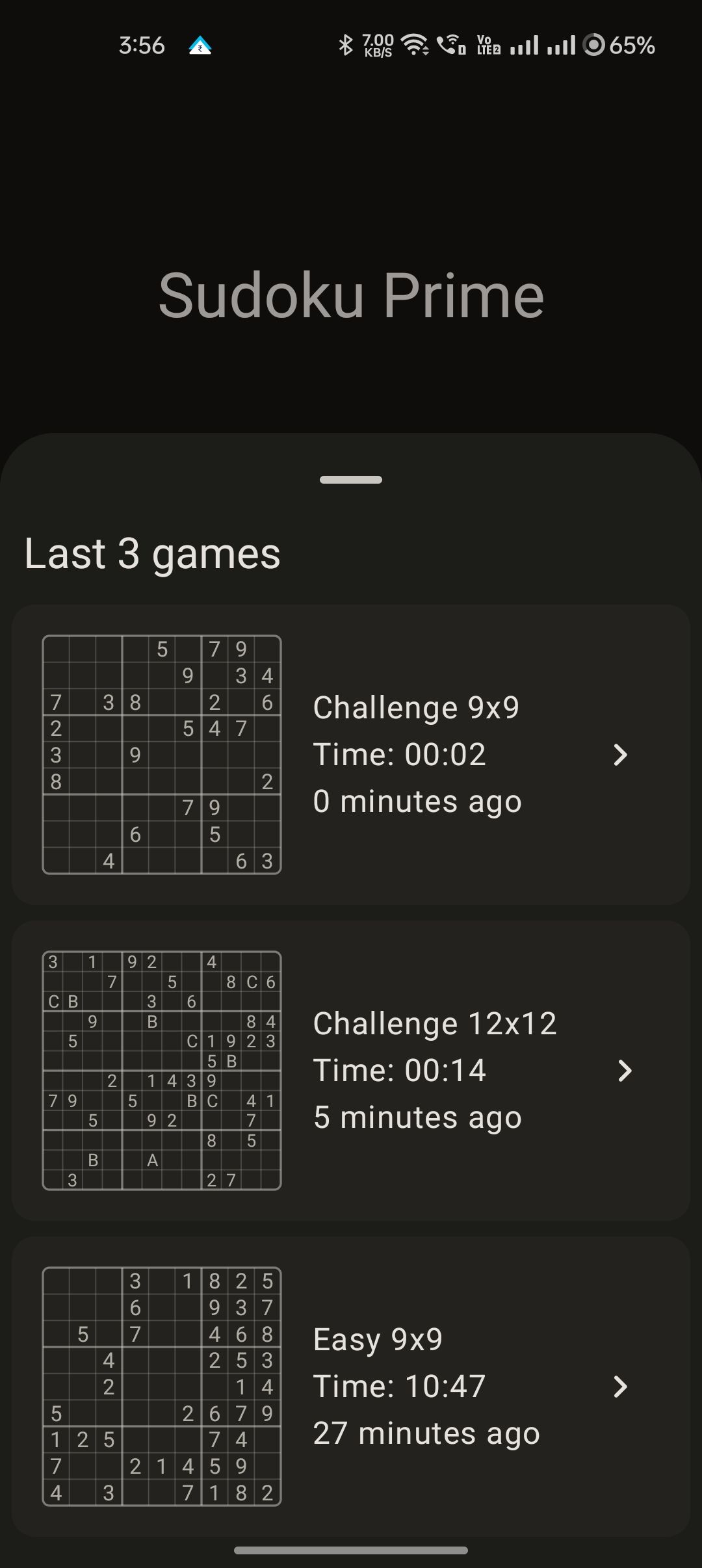This screenshot has width=702, height=1568.
Task: Tap the drag handle above Last 3 games
Action: point(351,480)
